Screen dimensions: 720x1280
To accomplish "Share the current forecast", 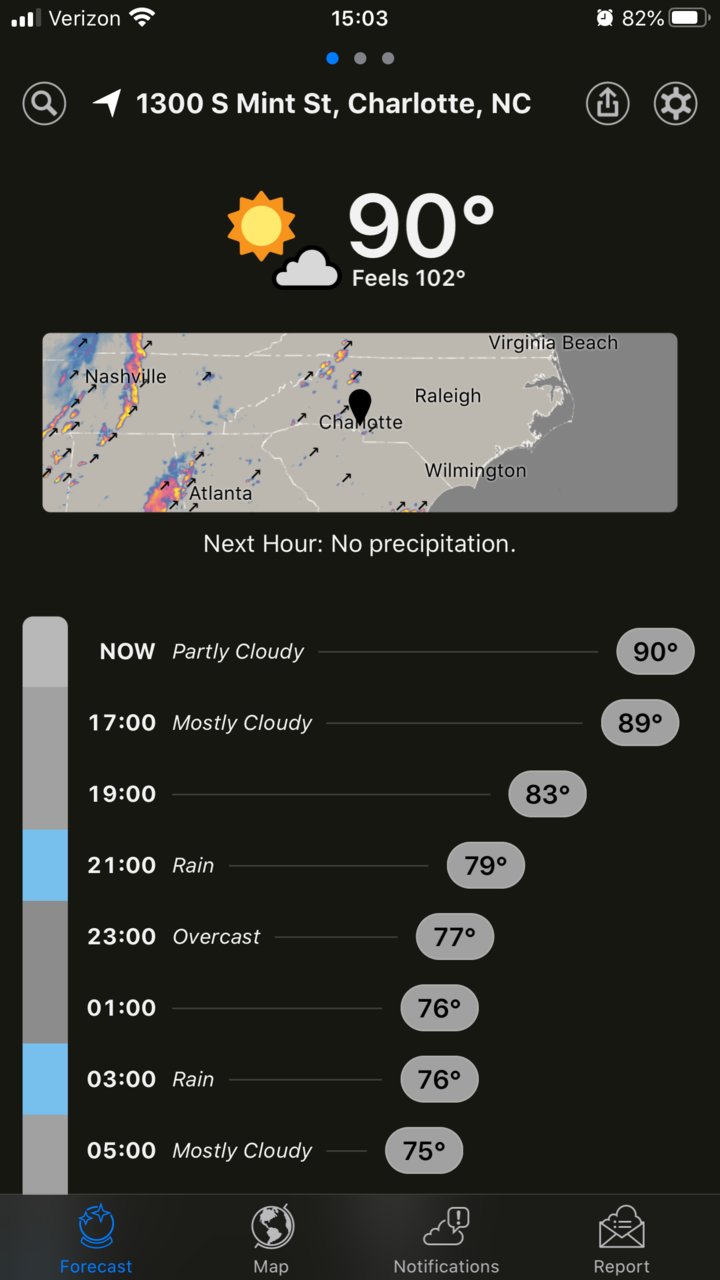I will click(608, 103).
